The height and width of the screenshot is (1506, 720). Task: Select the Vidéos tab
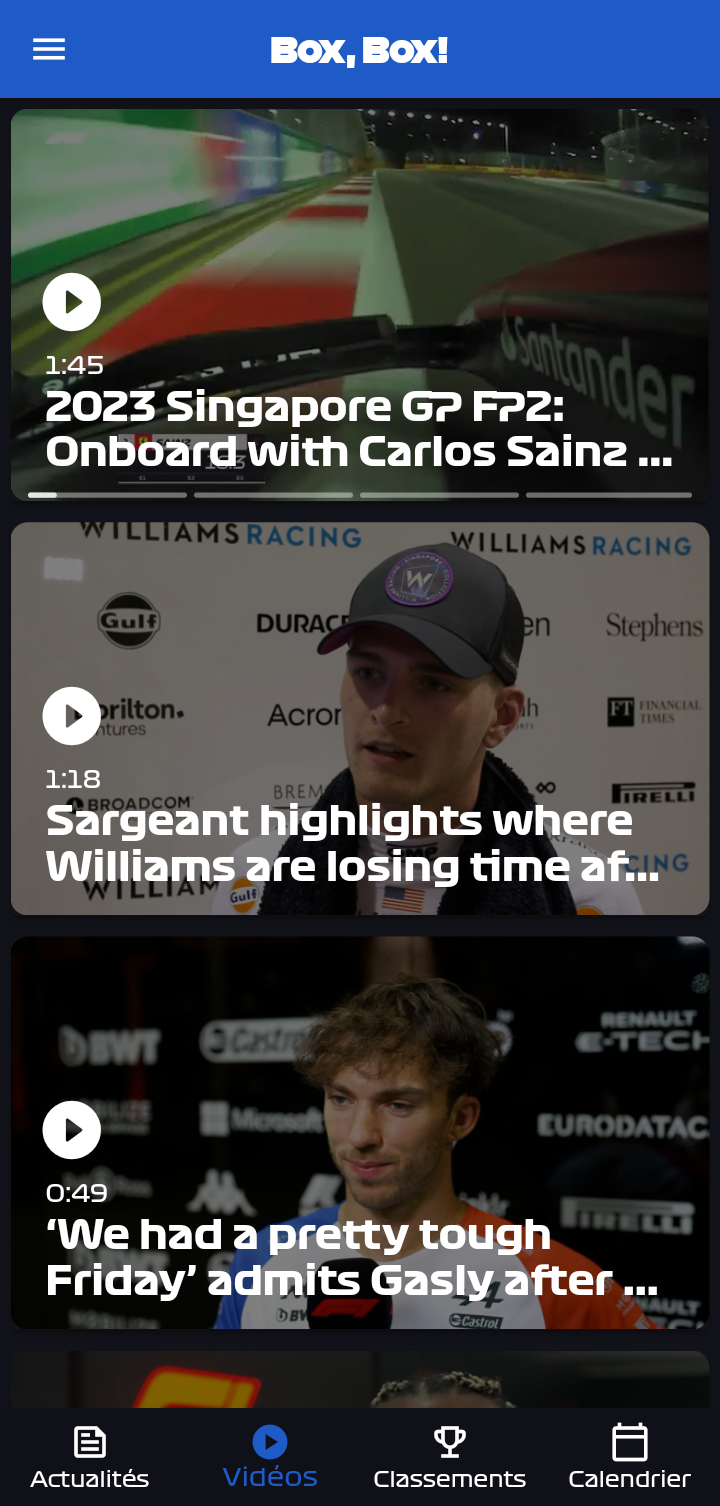coord(270,1457)
